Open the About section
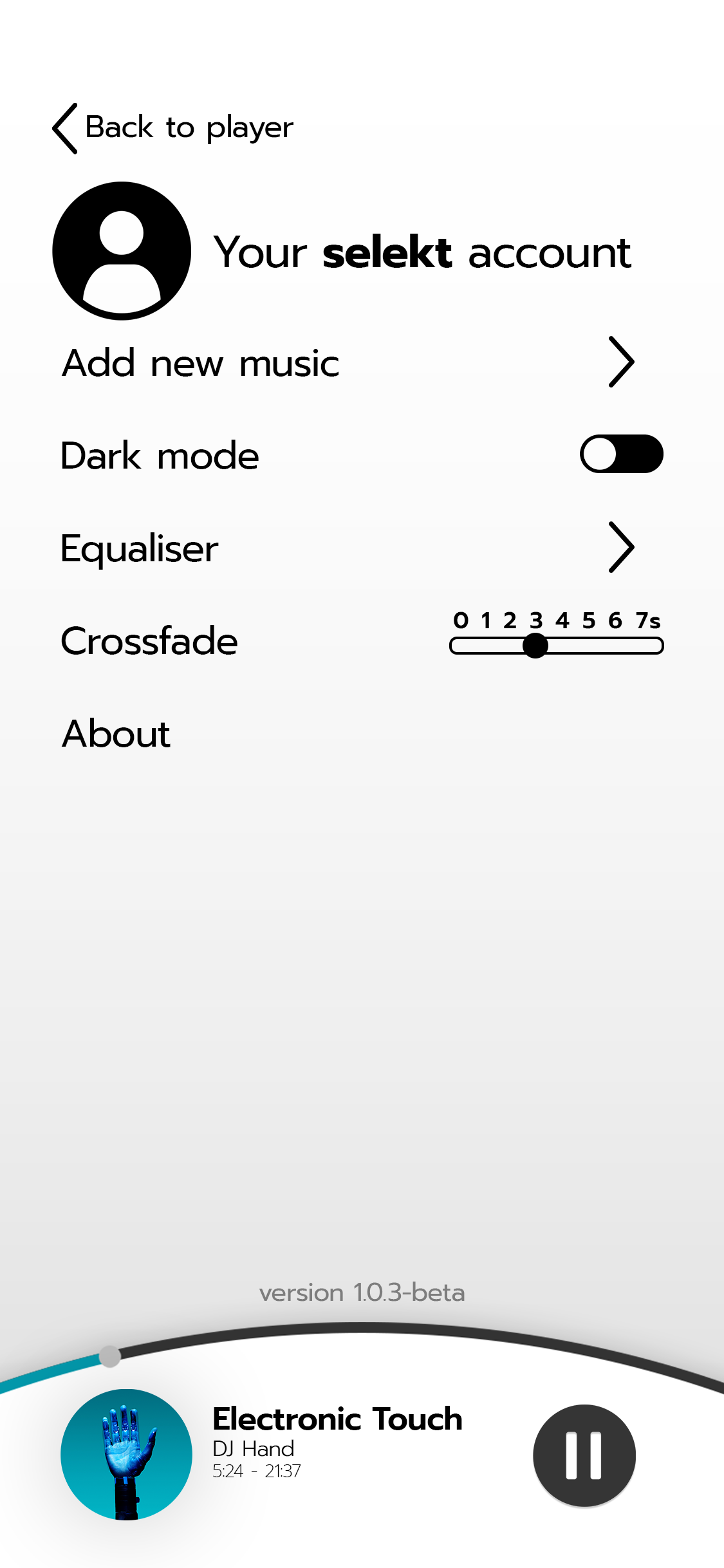The height and width of the screenshot is (1568, 724). 116,733
